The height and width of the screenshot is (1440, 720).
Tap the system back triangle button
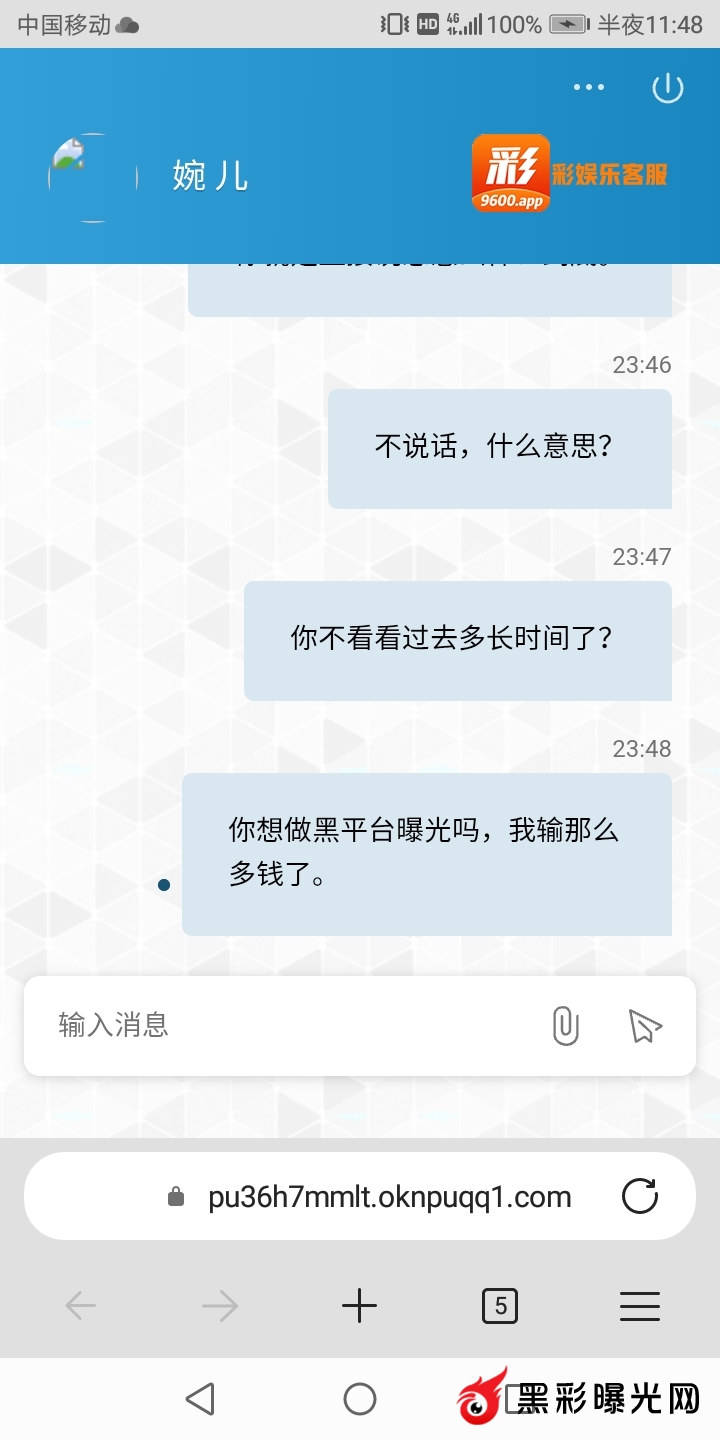(x=201, y=1399)
